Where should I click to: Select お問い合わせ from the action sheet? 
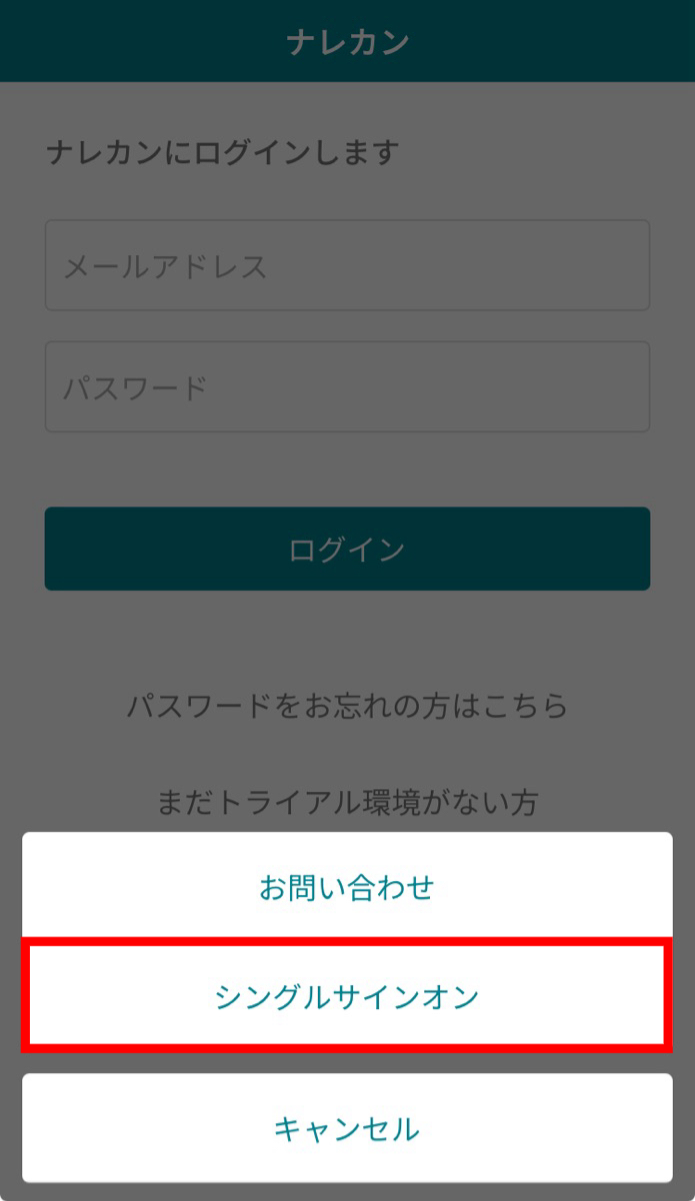click(347, 887)
